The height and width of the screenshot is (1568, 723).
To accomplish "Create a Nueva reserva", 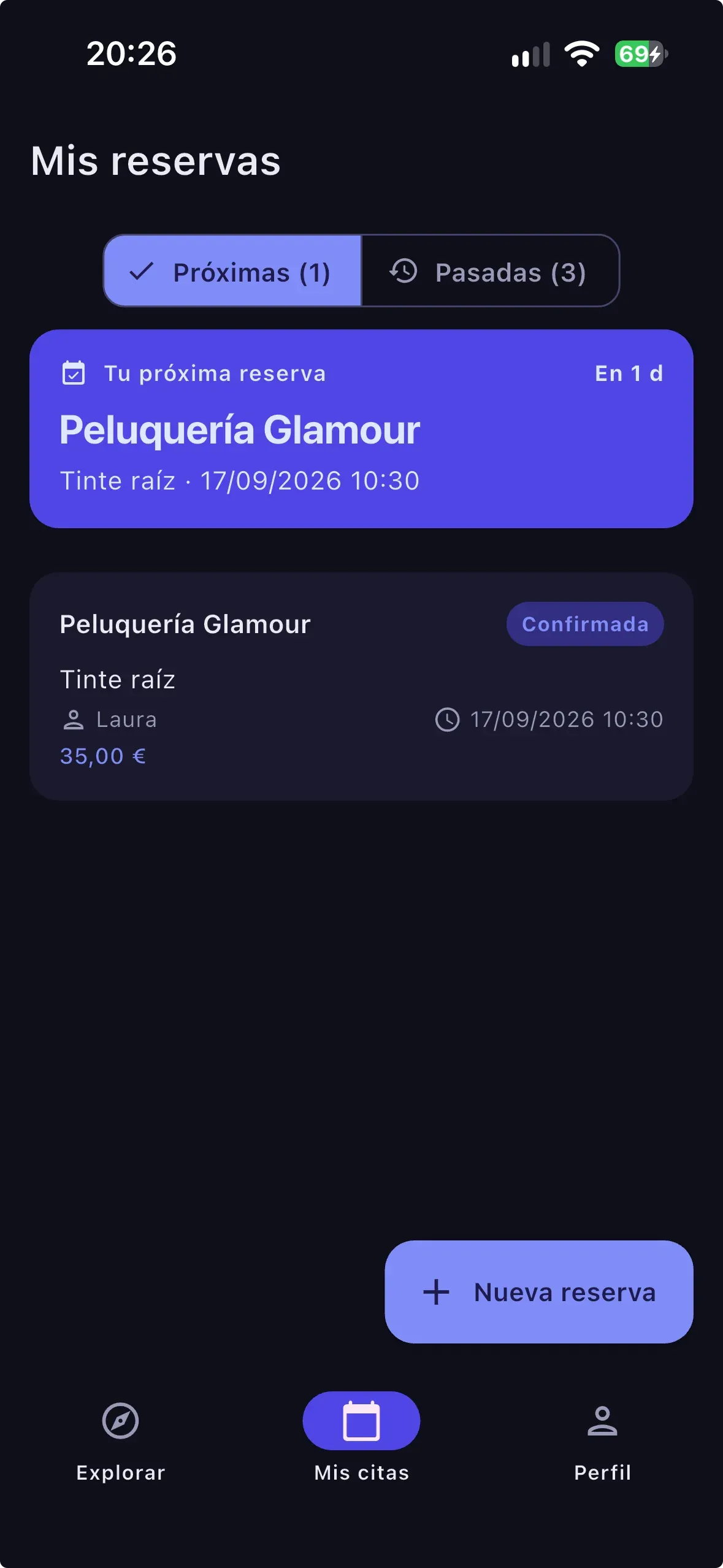I will [x=539, y=1292].
